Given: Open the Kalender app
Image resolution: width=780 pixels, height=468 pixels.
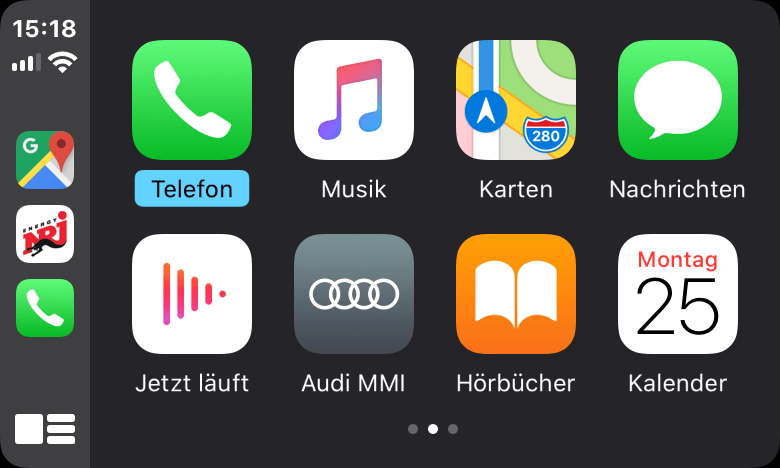Looking at the screenshot, I should click(677, 294).
